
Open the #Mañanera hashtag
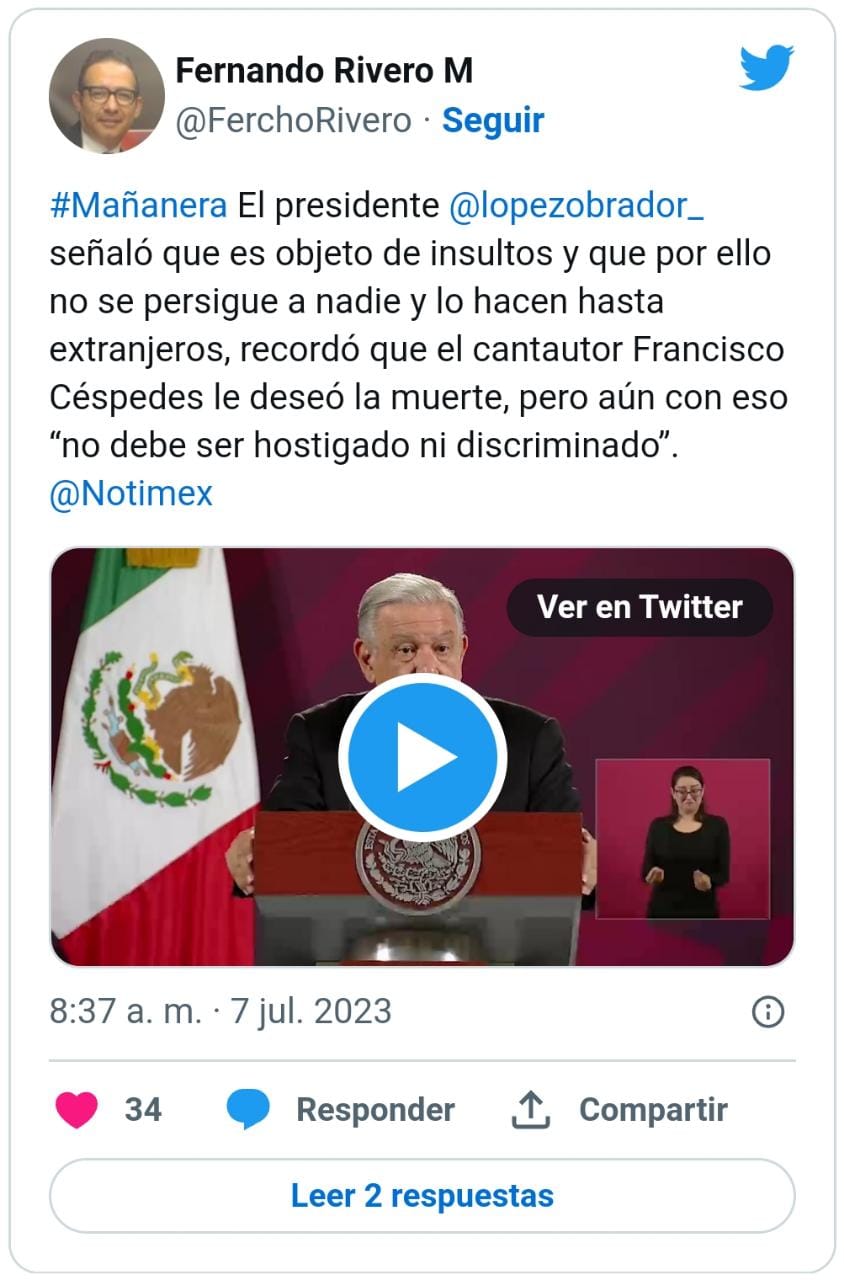(138, 205)
